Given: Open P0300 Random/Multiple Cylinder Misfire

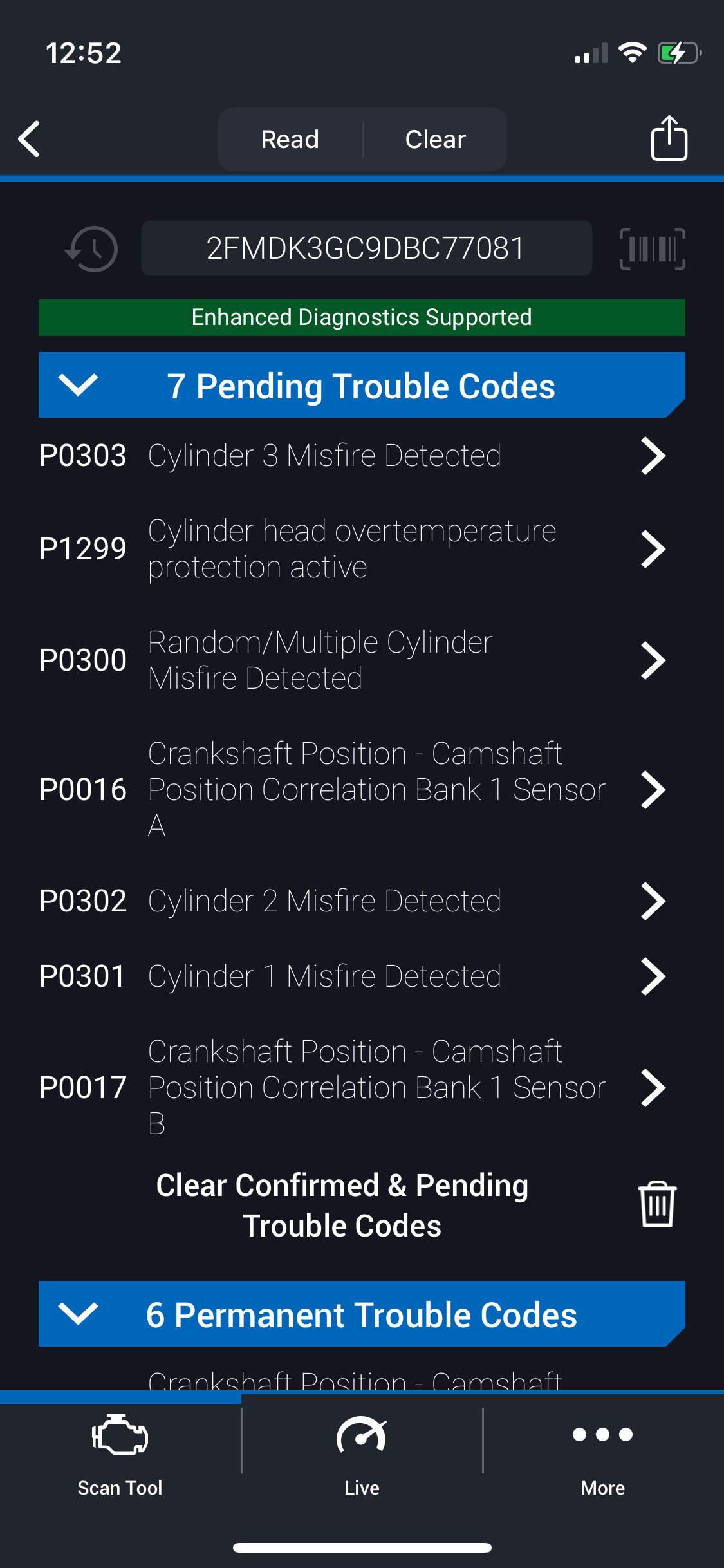Looking at the screenshot, I should coord(351,660).
